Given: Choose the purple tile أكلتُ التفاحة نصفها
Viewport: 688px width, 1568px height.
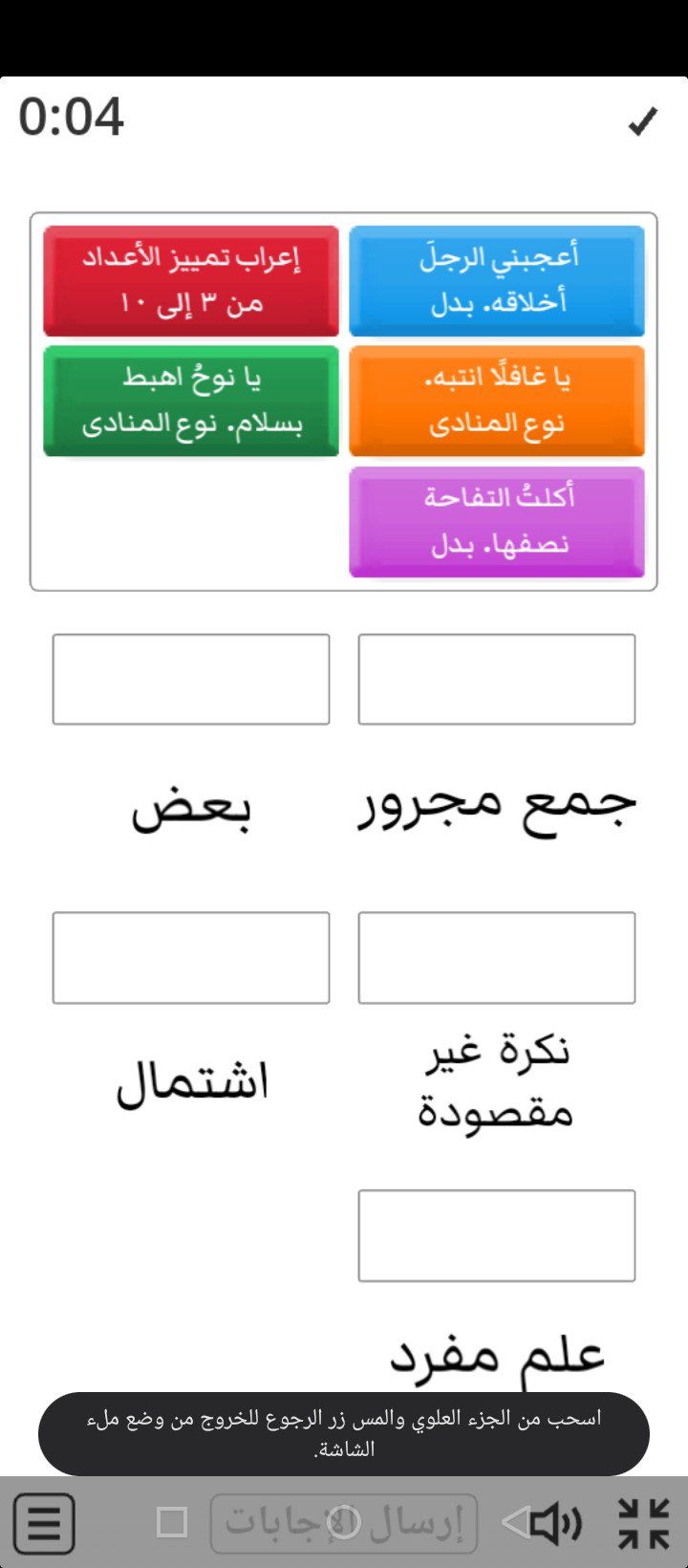Looking at the screenshot, I should (x=497, y=522).
